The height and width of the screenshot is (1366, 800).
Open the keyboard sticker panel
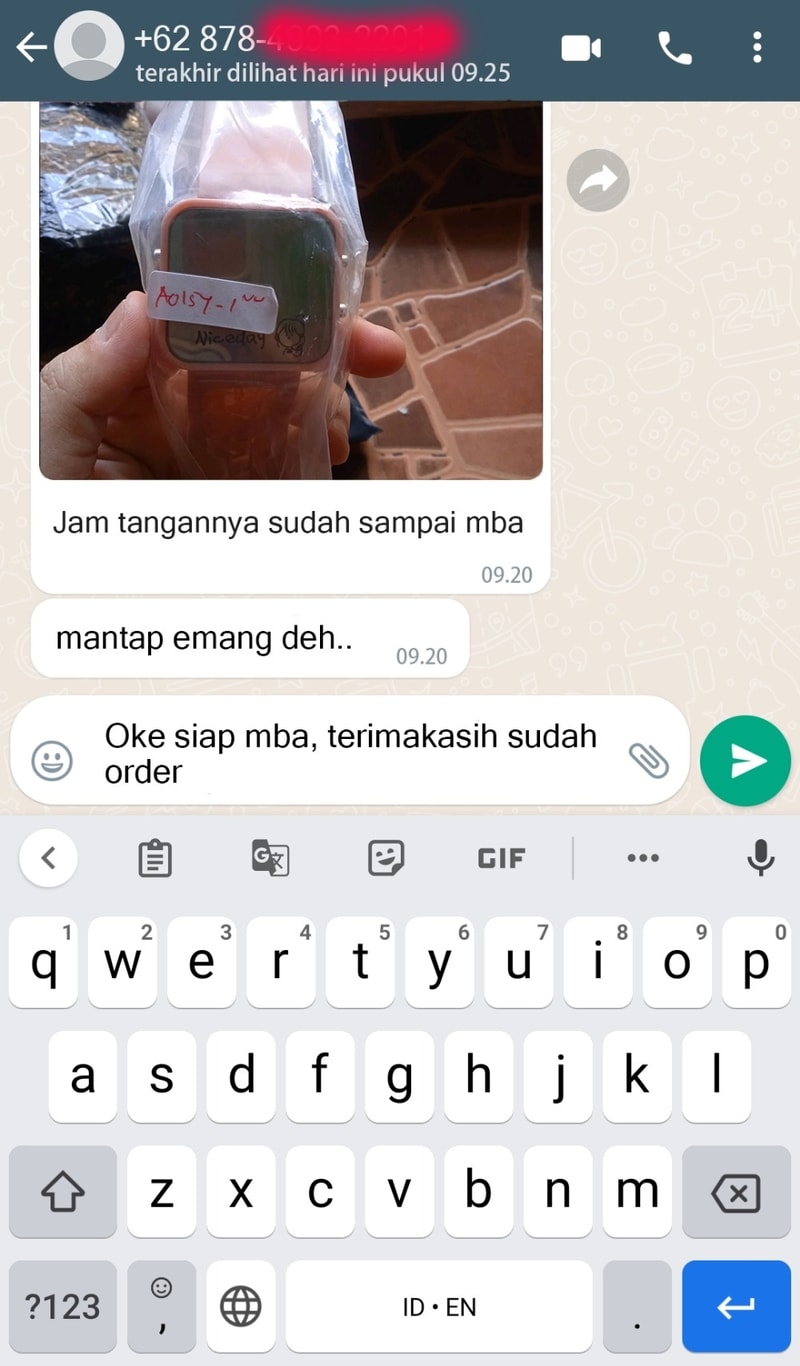click(x=386, y=858)
